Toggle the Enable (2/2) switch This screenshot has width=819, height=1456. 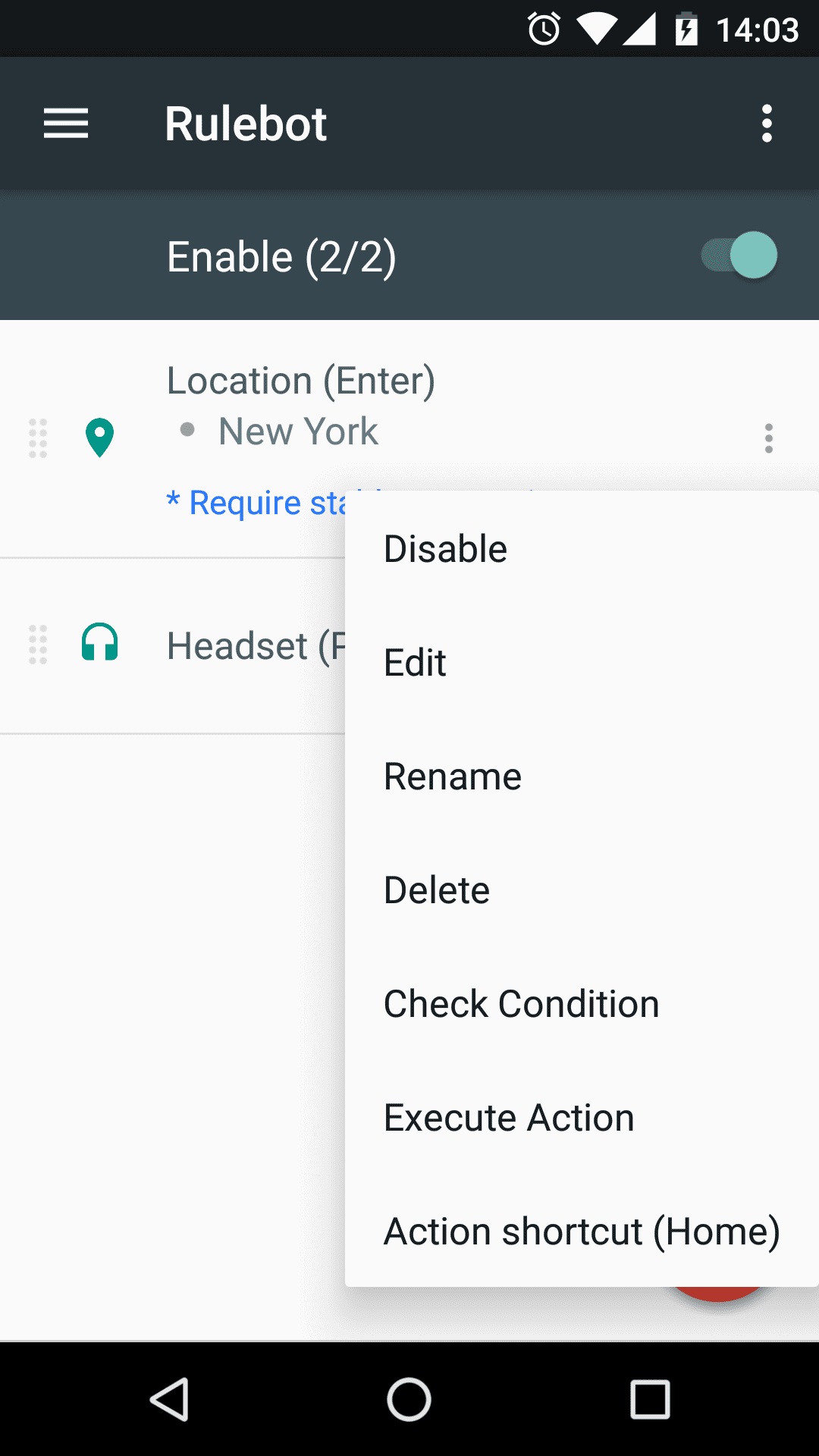point(739,256)
